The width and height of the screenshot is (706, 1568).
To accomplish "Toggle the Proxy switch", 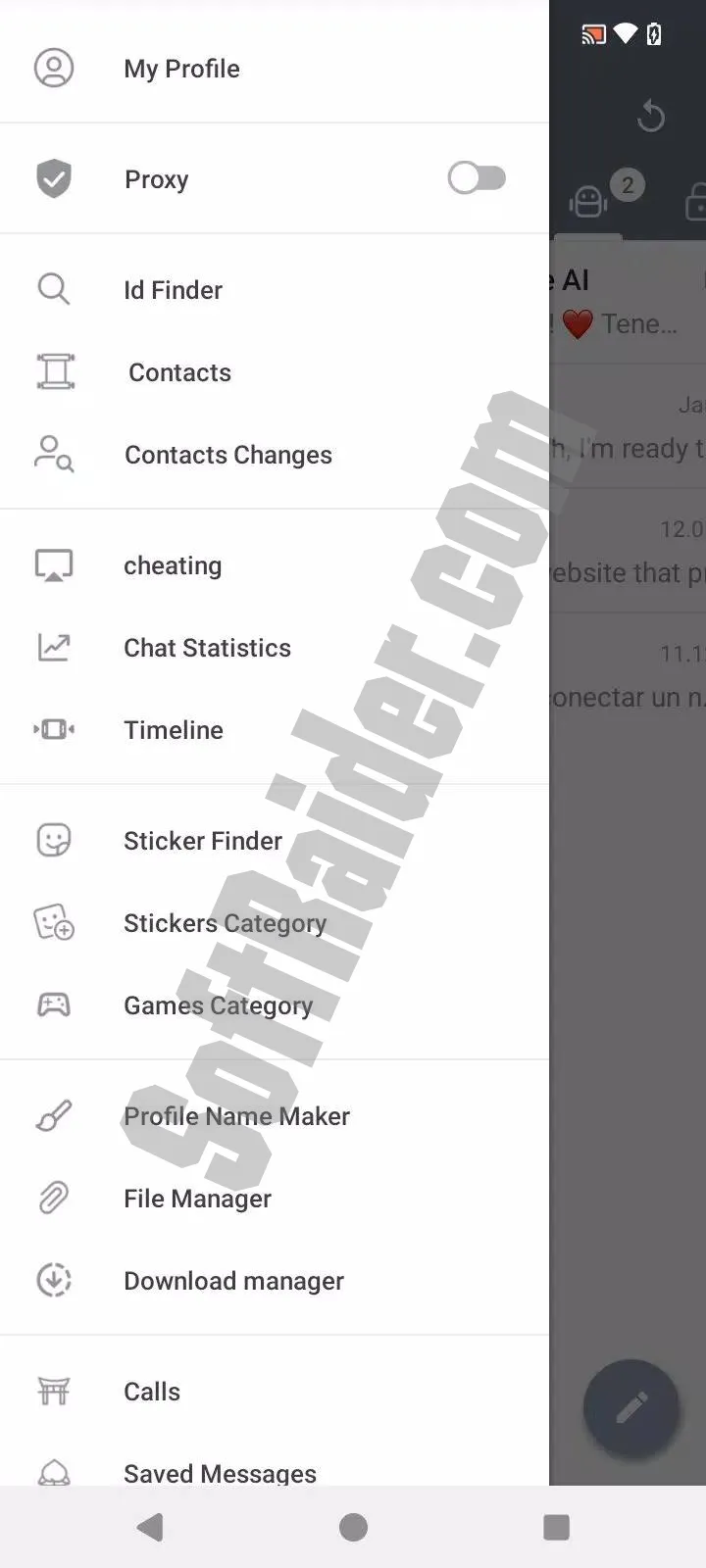I will 477,178.
